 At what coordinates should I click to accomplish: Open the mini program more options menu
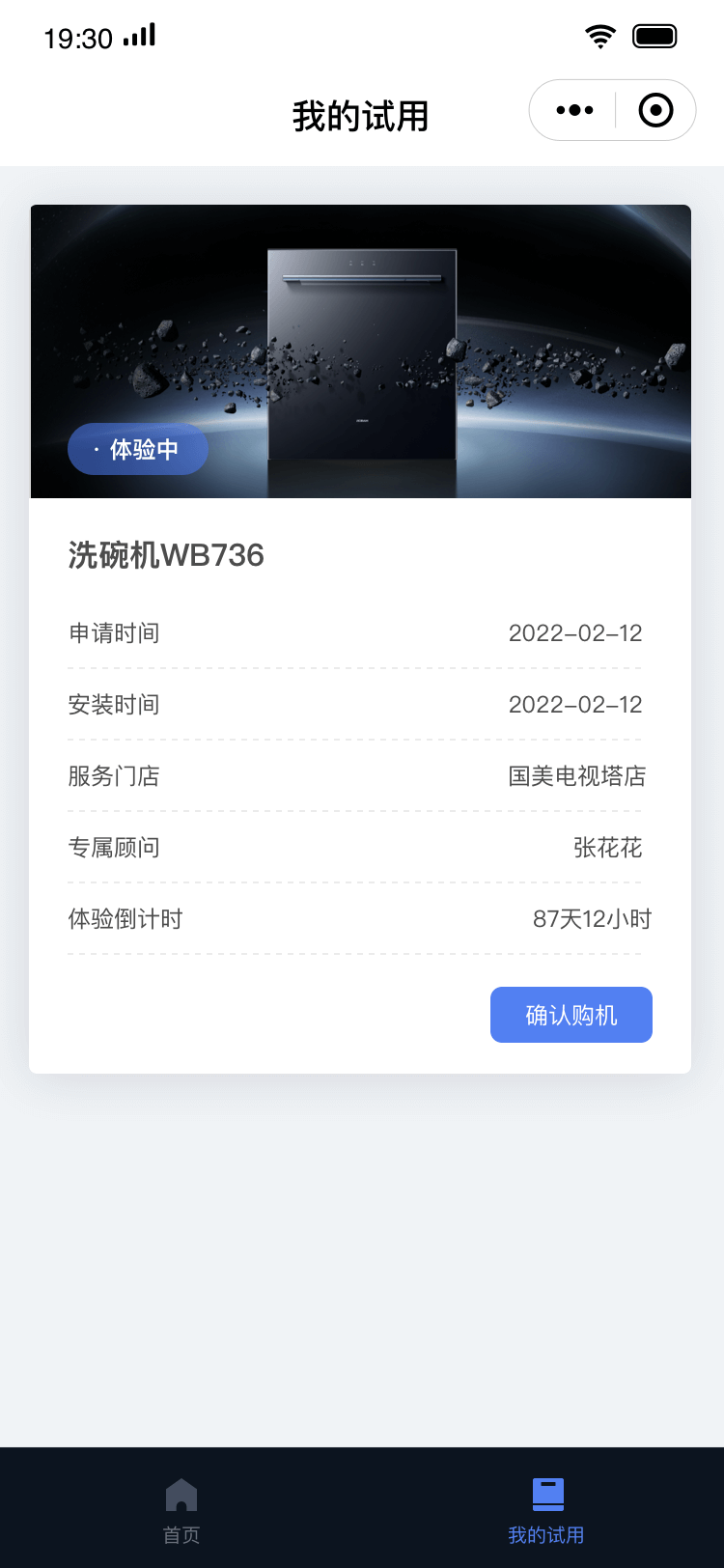click(x=574, y=110)
